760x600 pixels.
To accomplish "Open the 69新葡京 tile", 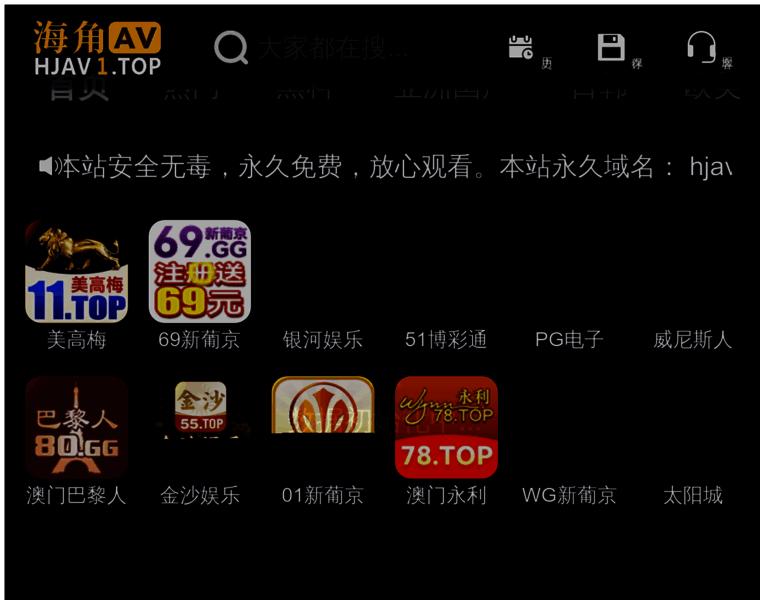I will coord(199,272).
